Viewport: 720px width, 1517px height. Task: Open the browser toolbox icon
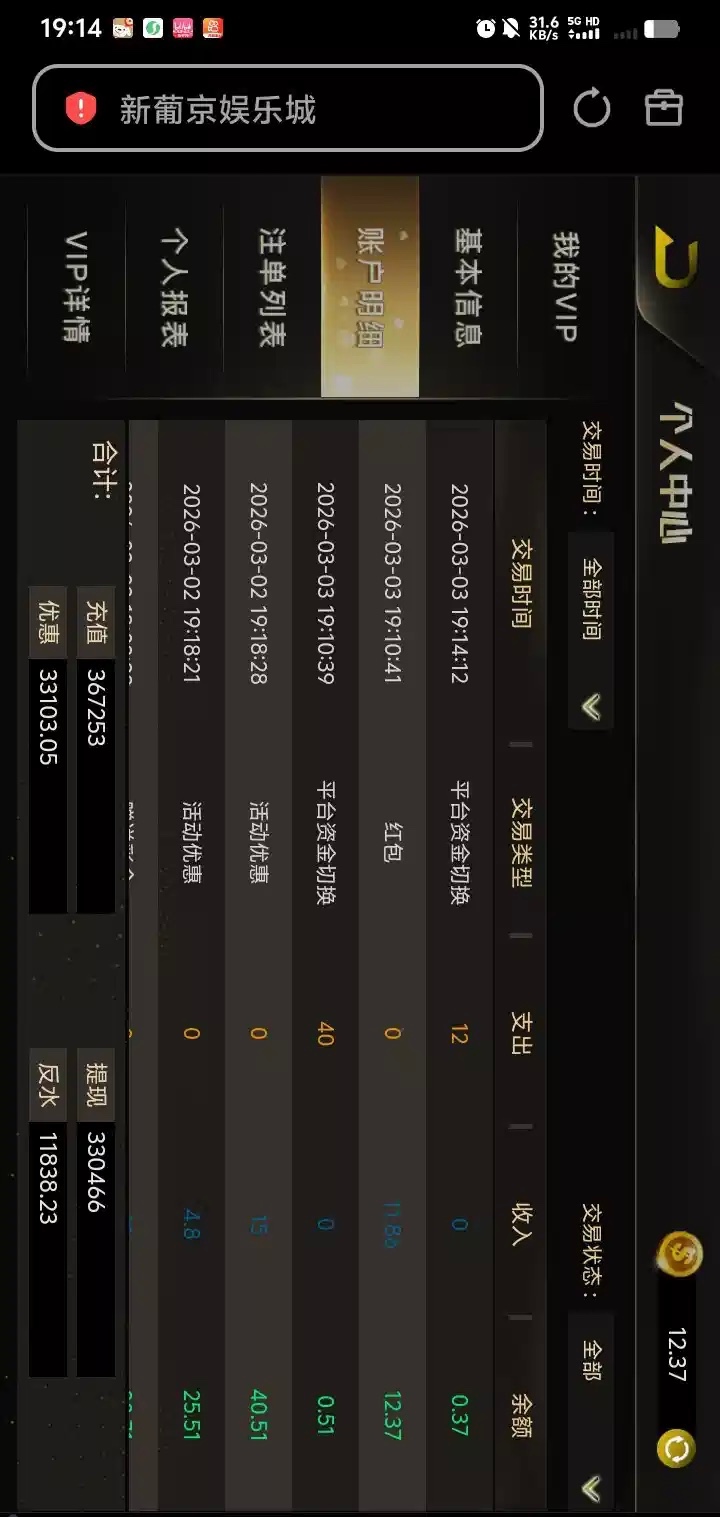tap(664, 108)
